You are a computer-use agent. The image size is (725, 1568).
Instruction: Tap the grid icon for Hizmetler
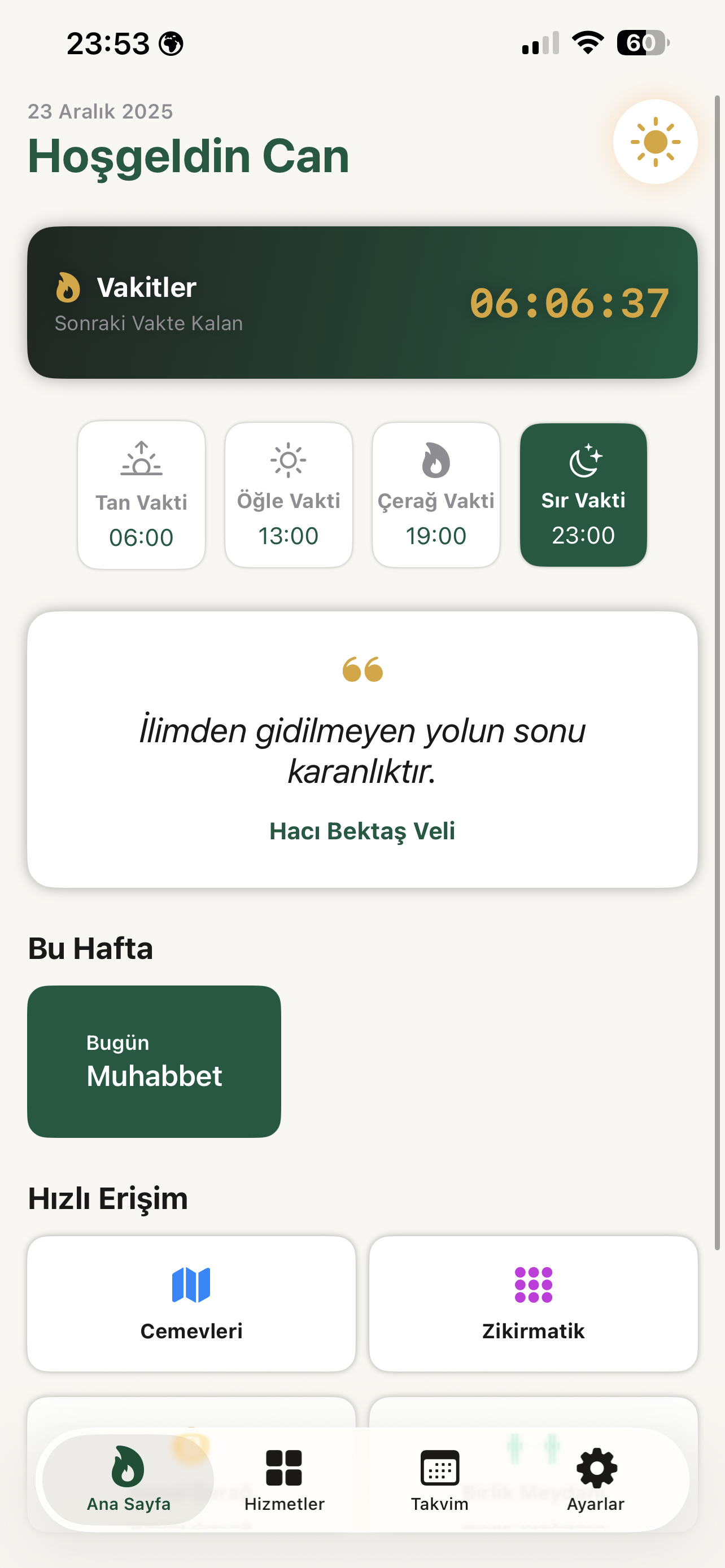[x=285, y=1467]
